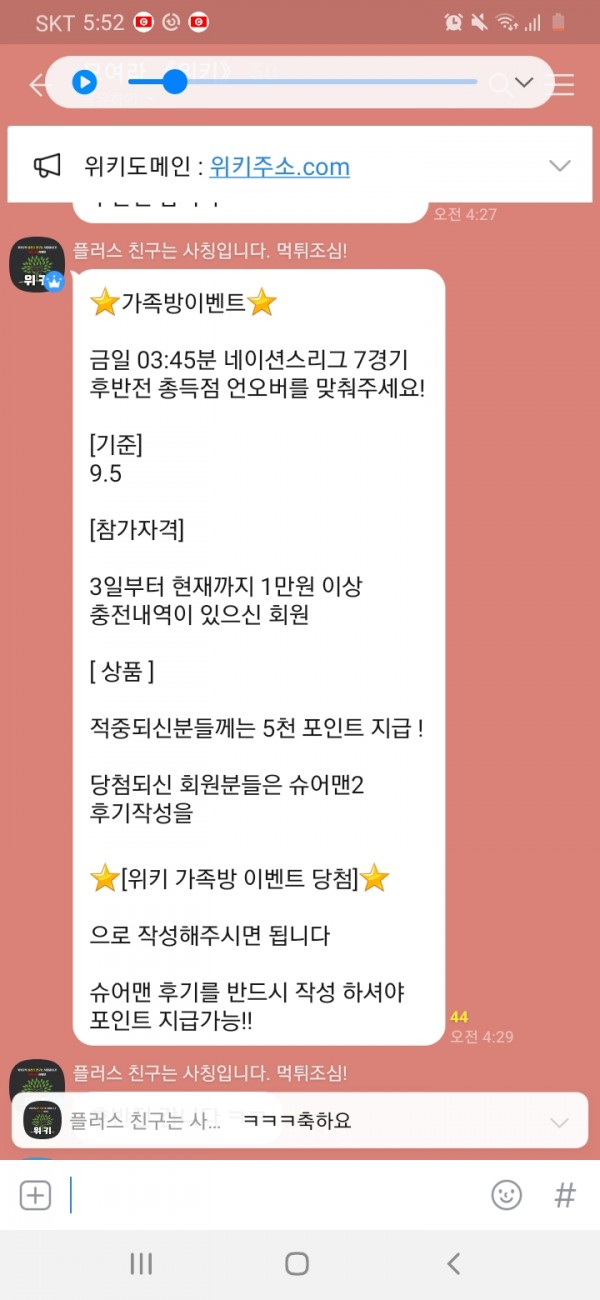
Task: Open the plus attachment menu
Action: click(36, 1194)
